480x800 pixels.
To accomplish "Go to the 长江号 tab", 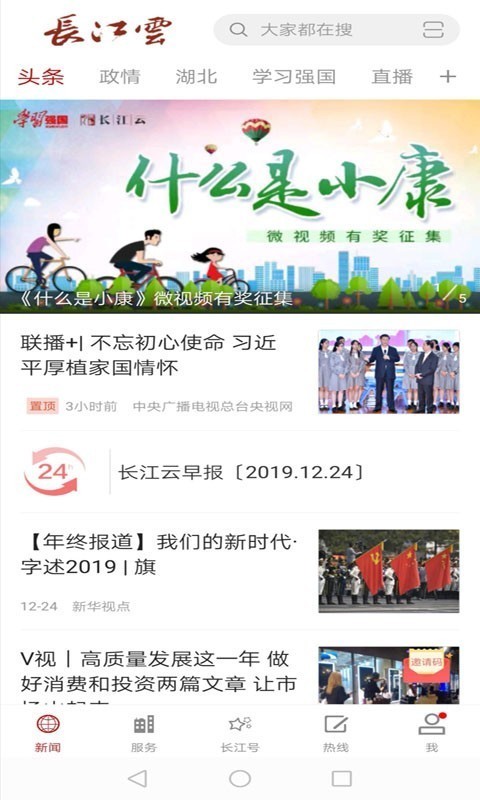I will (x=240, y=734).
